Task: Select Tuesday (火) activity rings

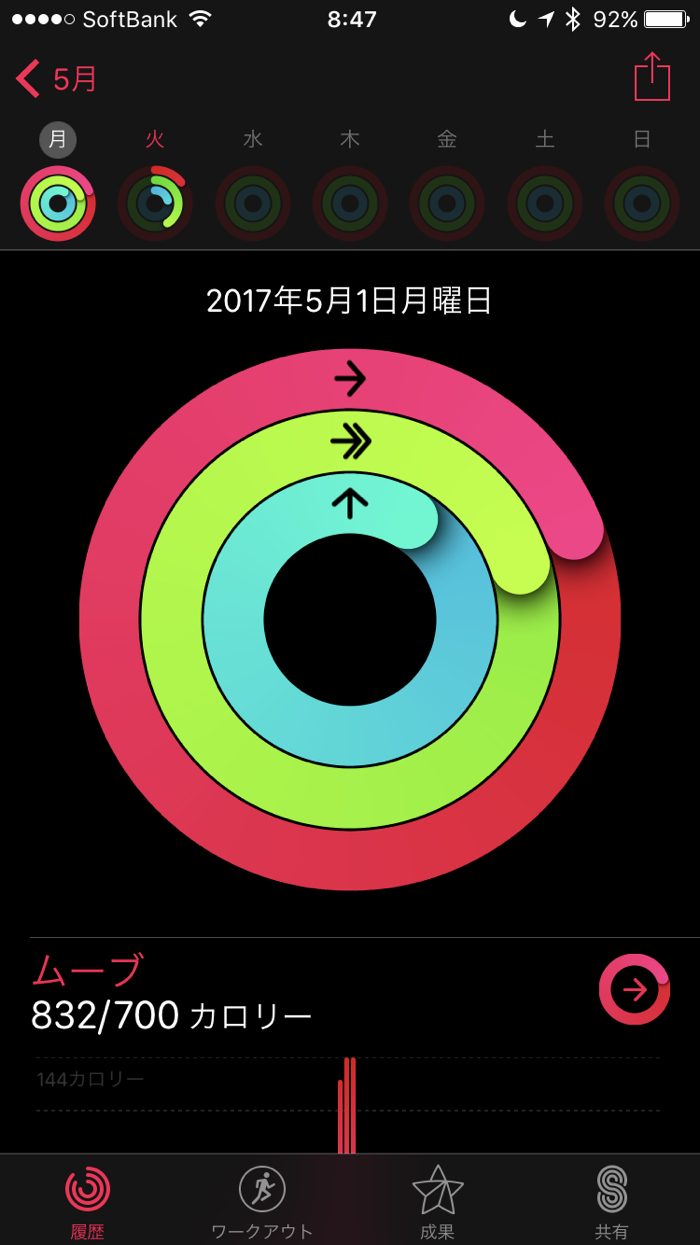Action: 154,204
